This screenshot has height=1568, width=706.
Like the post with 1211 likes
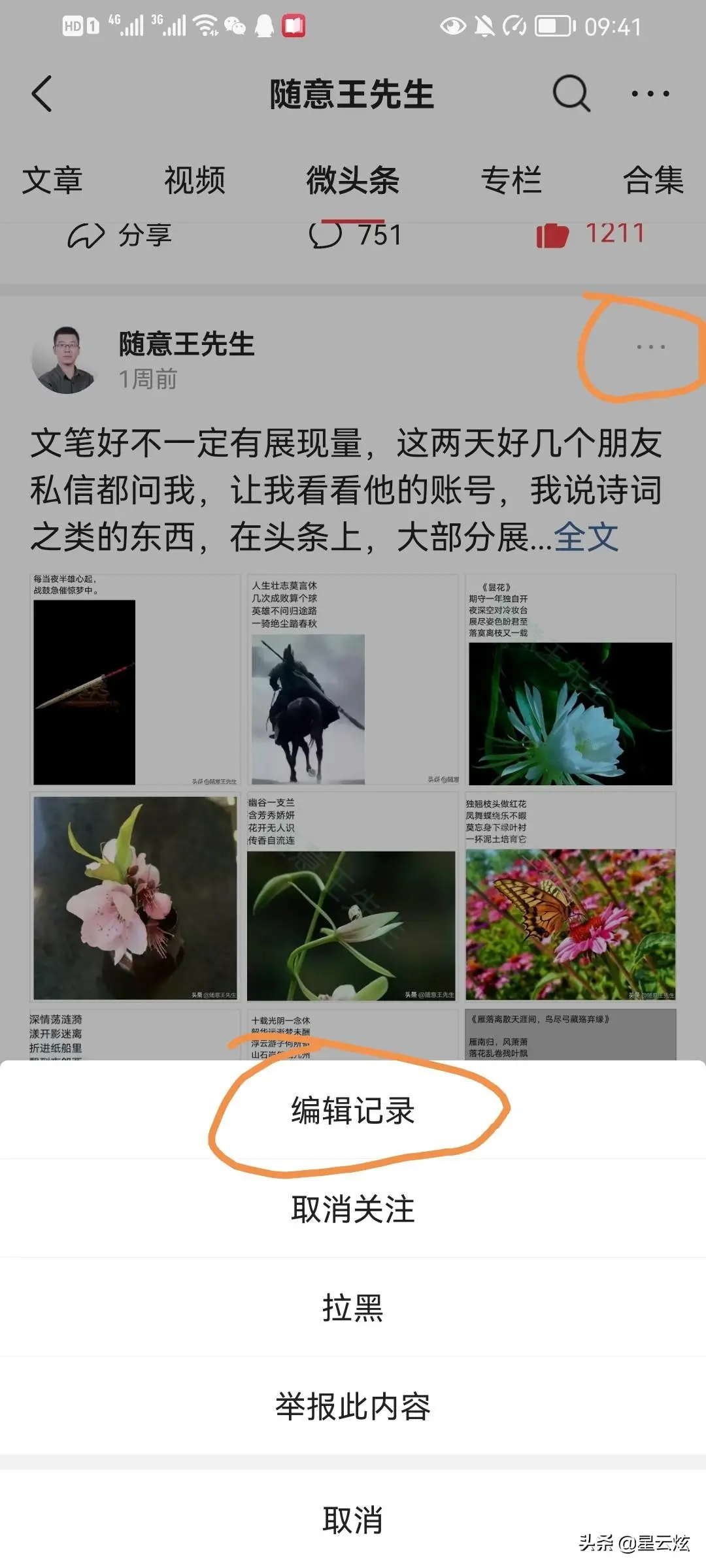tap(590, 234)
